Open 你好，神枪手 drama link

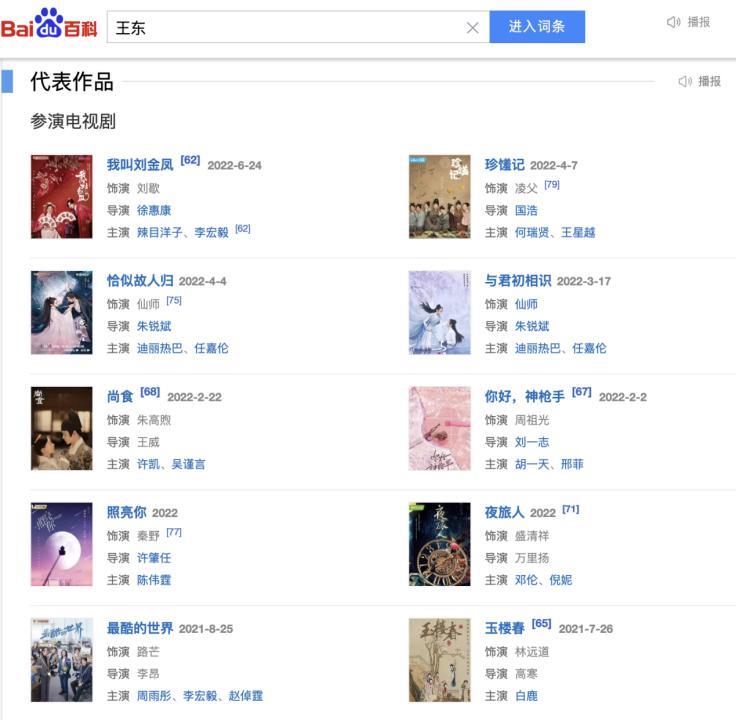click(x=525, y=396)
